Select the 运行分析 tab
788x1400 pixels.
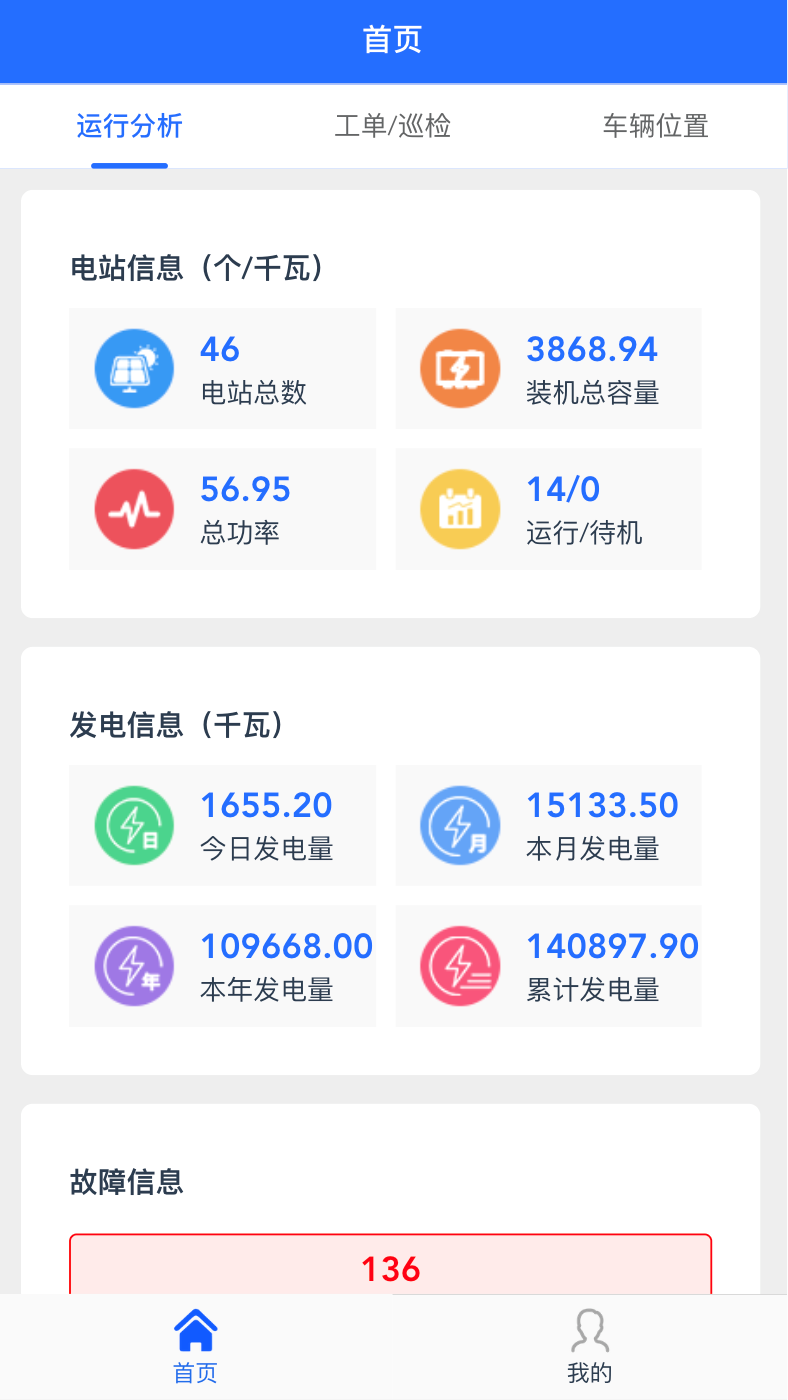[x=130, y=126]
